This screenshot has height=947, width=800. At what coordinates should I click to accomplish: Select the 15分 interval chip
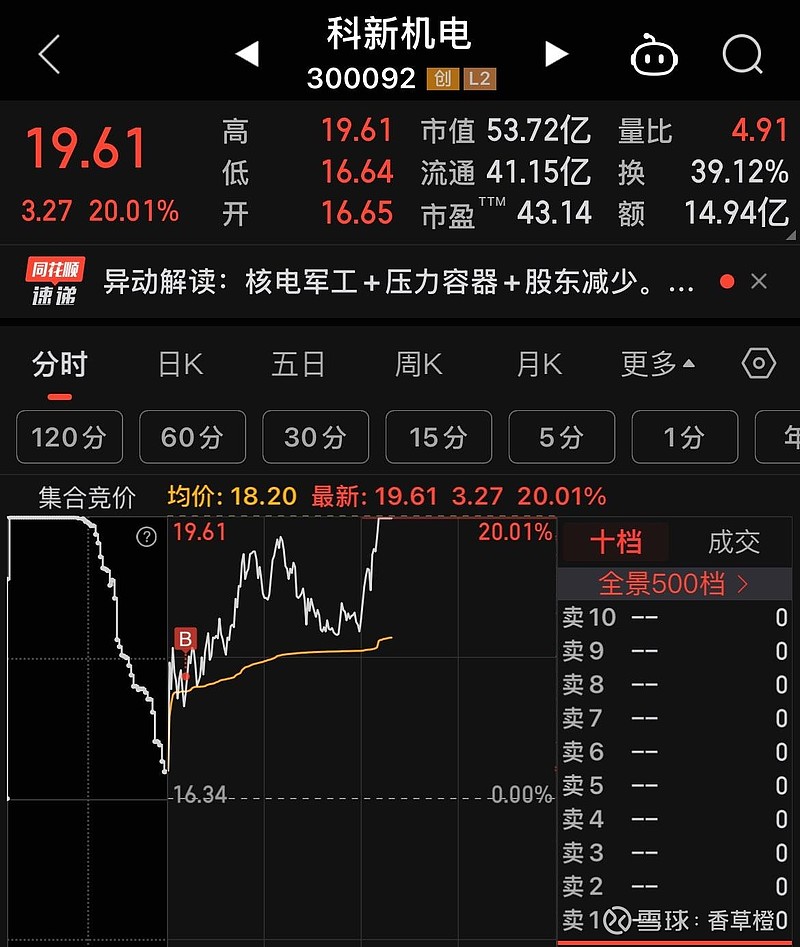(x=438, y=437)
